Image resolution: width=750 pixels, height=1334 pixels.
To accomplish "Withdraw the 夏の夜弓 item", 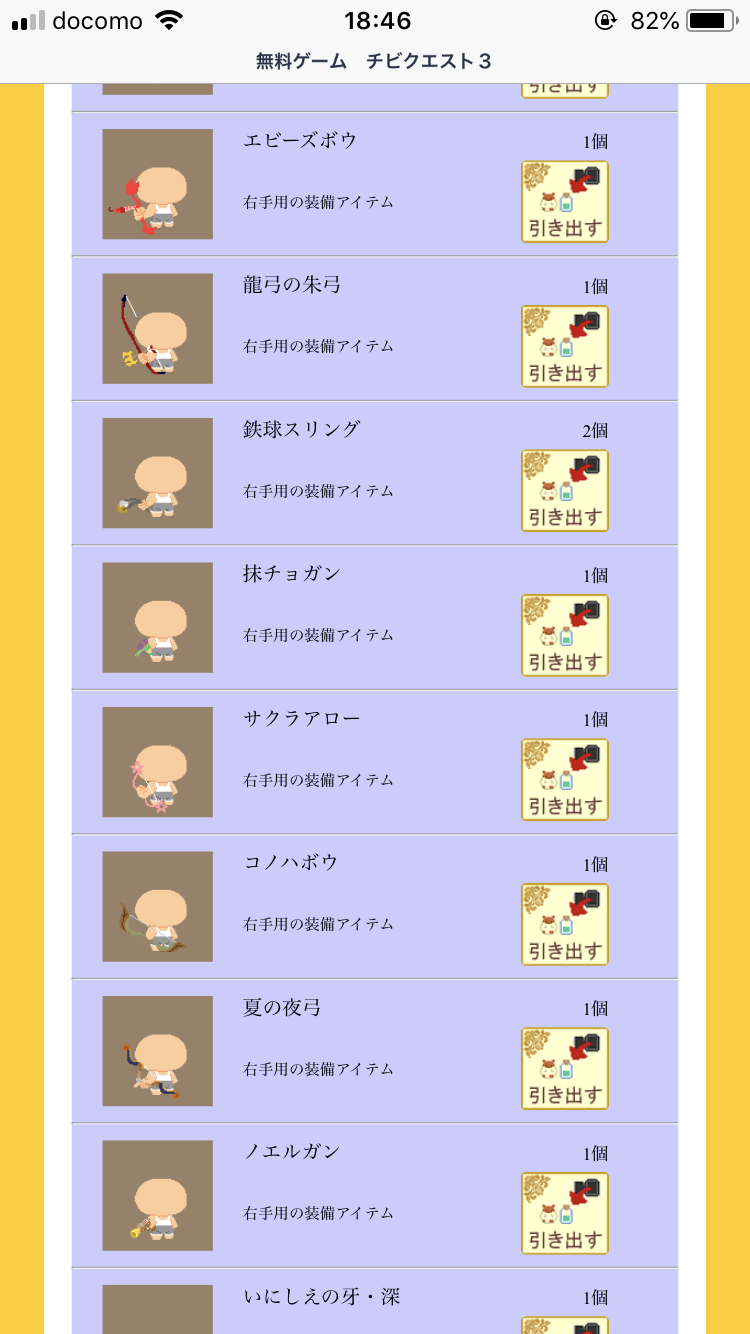I will (x=564, y=1069).
